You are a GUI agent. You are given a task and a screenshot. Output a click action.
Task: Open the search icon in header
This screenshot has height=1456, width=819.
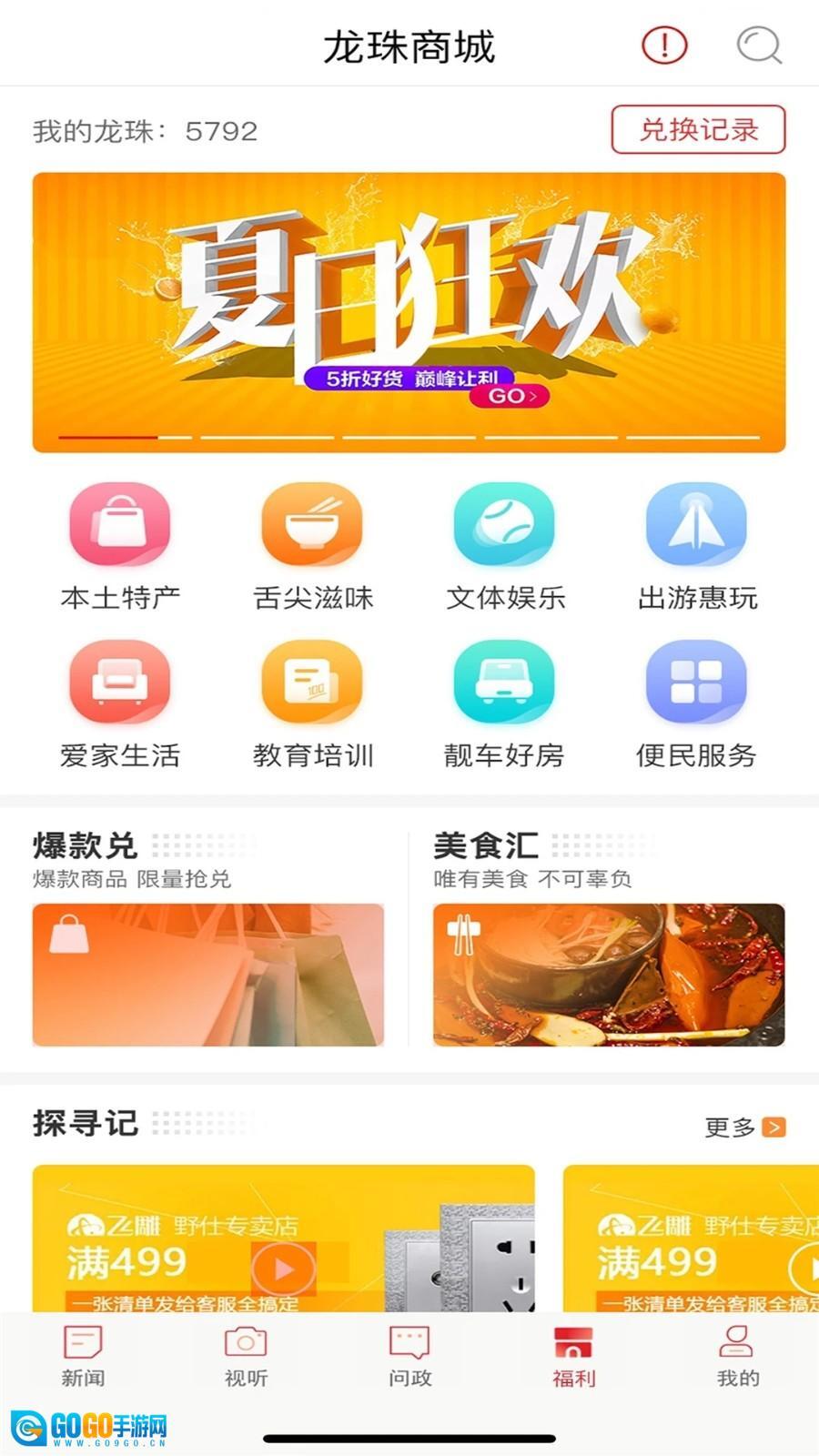pyautogui.click(x=759, y=45)
